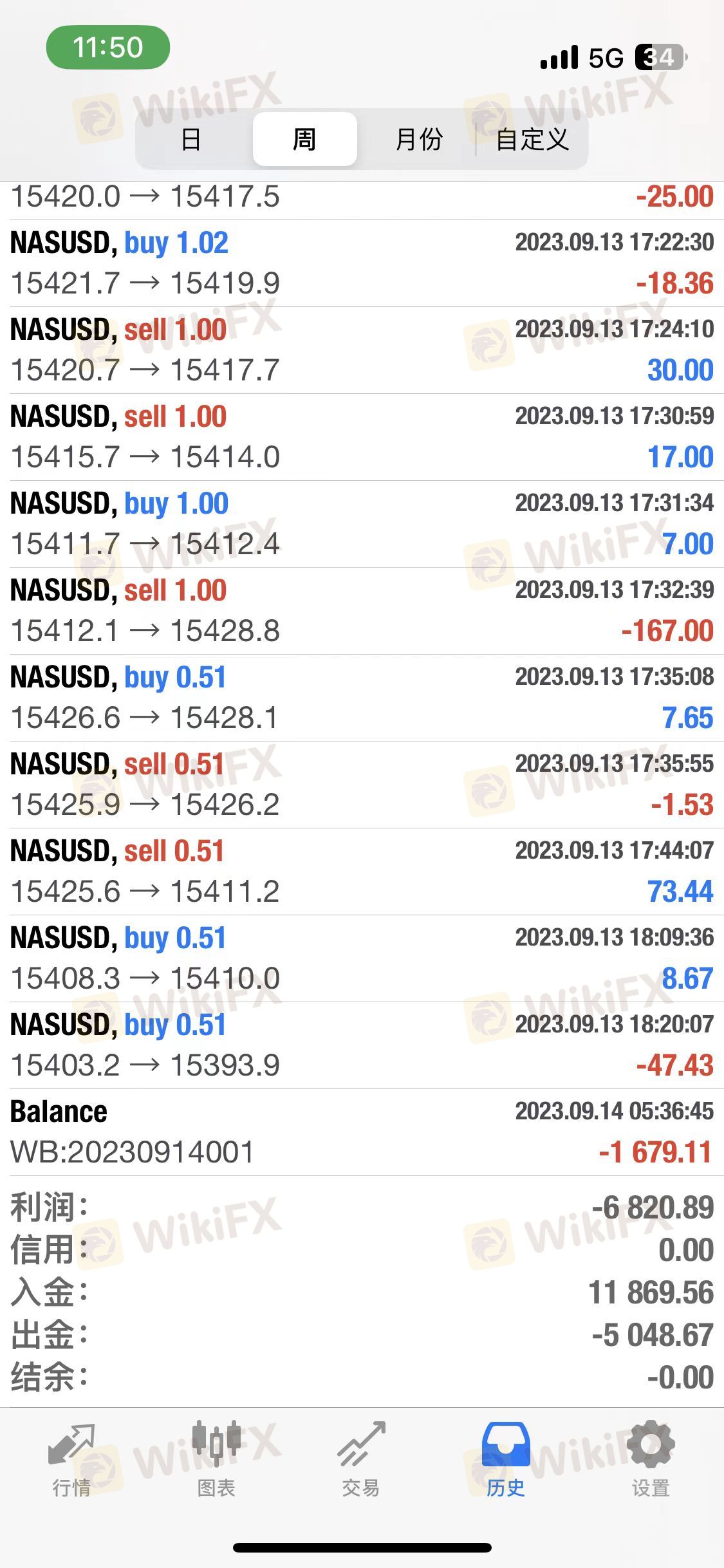Expand the NASUSD sell trade with 30.00 profit
This screenshot has height=1568, width=724.
[x=362, y=350]
